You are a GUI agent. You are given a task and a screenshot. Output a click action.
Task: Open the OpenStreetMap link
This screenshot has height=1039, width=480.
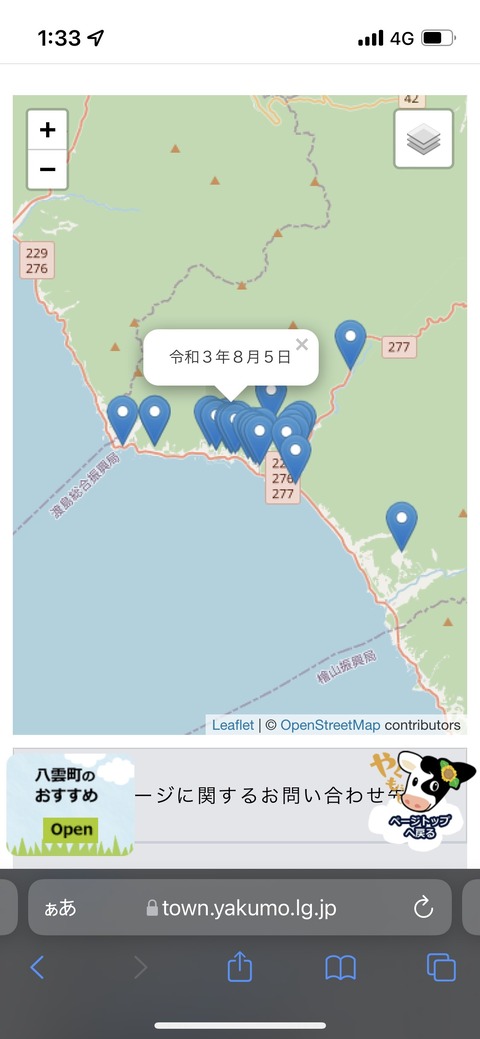(330, 725)
